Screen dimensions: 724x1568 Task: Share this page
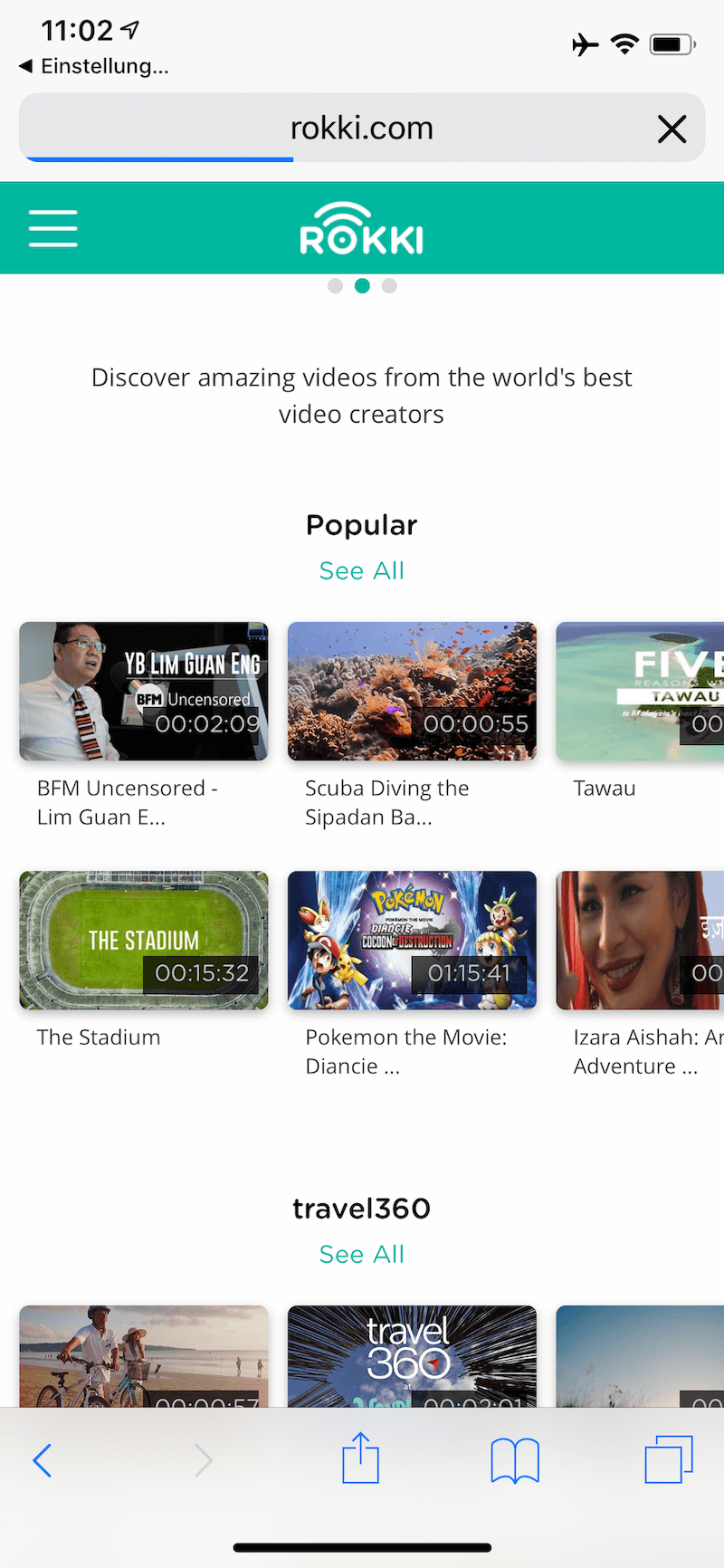click(x=360, y=1458)
